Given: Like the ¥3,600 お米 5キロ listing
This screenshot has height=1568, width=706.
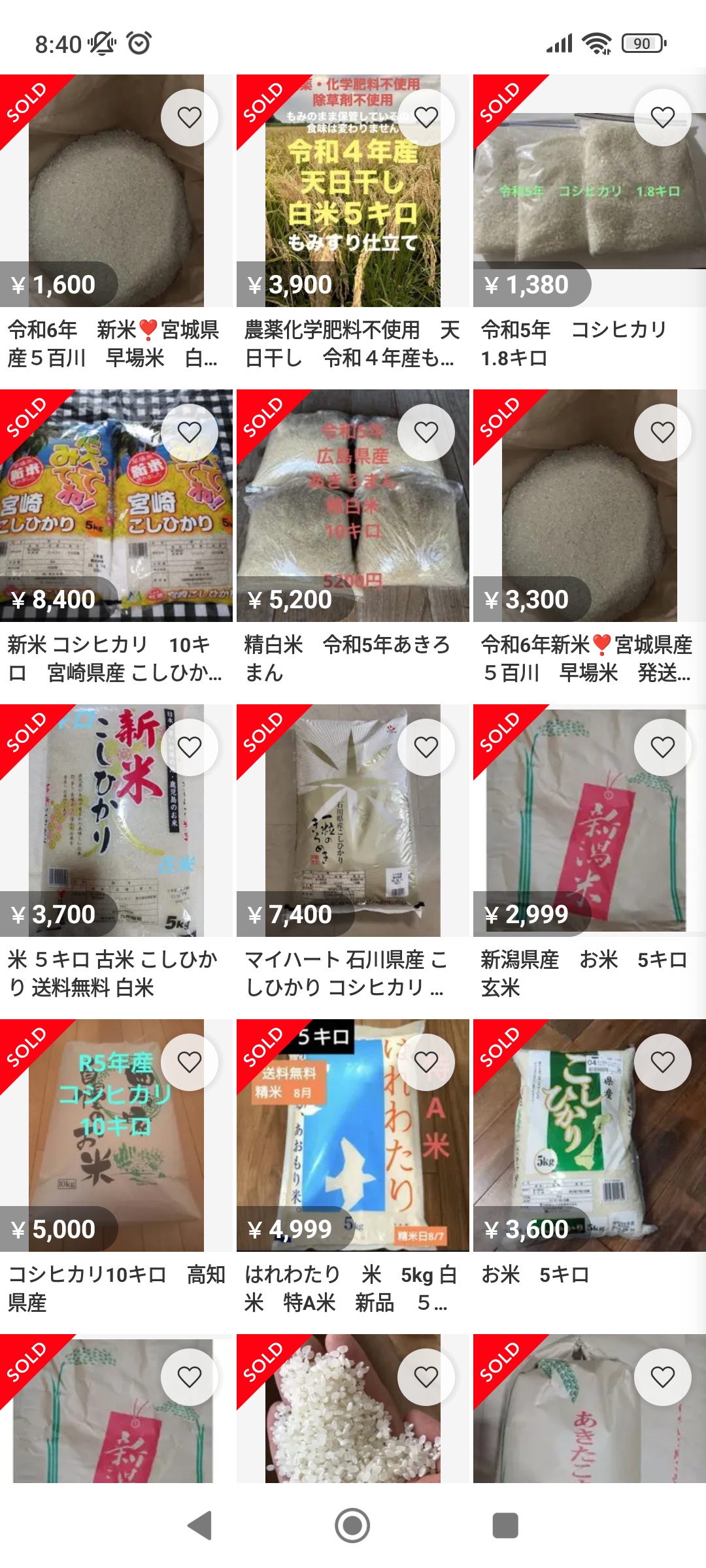Looking at the screenshot, I should (662, 1062).
